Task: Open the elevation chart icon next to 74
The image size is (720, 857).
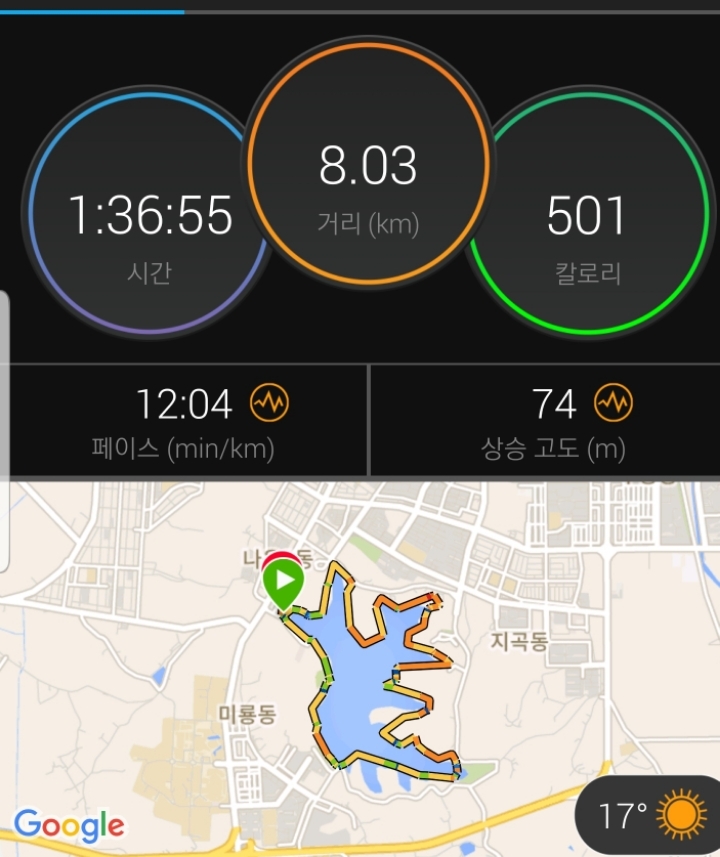Action: click(x=613, y=403)
